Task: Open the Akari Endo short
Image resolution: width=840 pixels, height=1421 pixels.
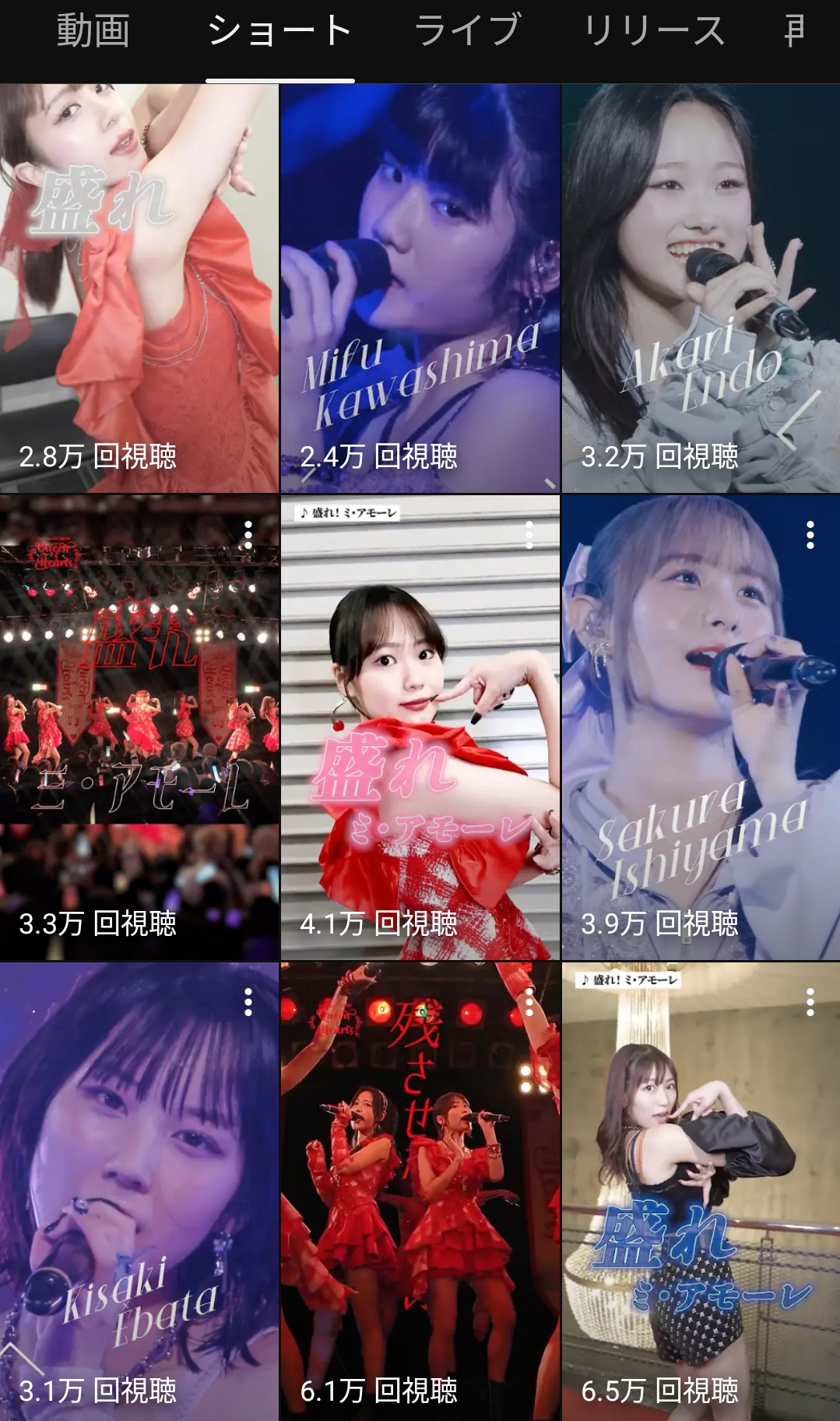Action: coord(701,288)
